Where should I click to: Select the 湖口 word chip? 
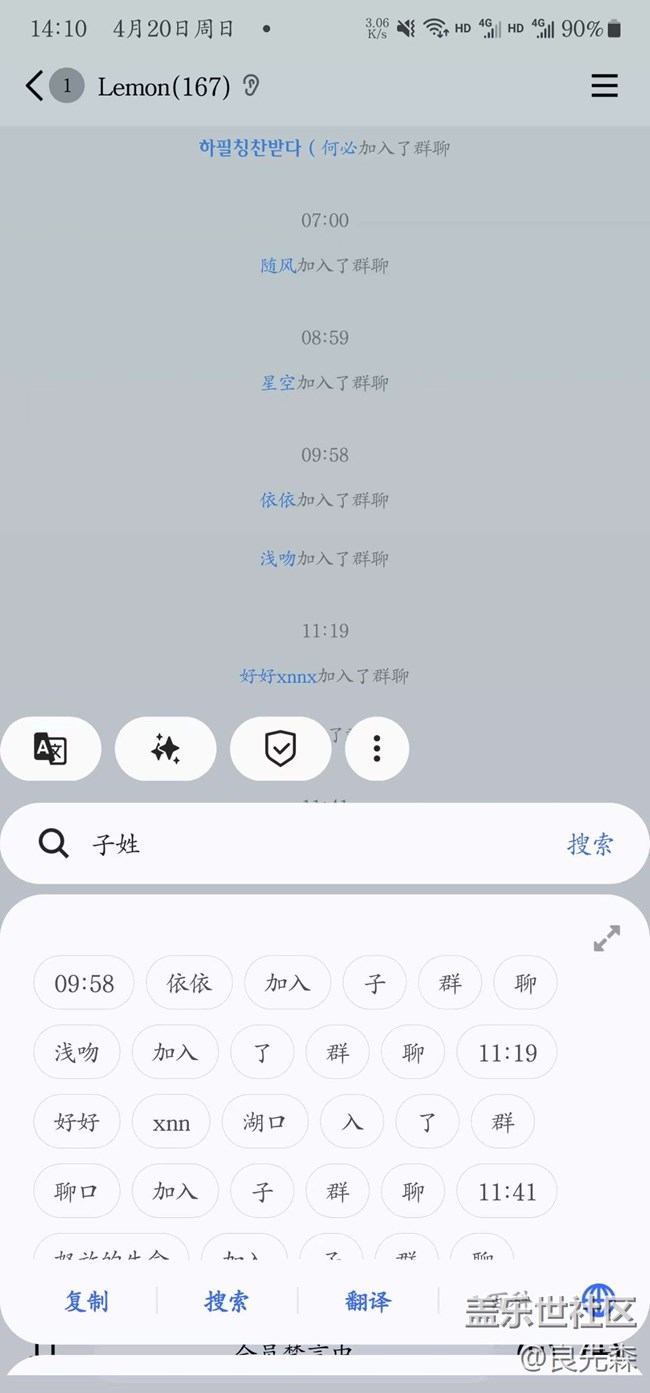coord(264,1122)
